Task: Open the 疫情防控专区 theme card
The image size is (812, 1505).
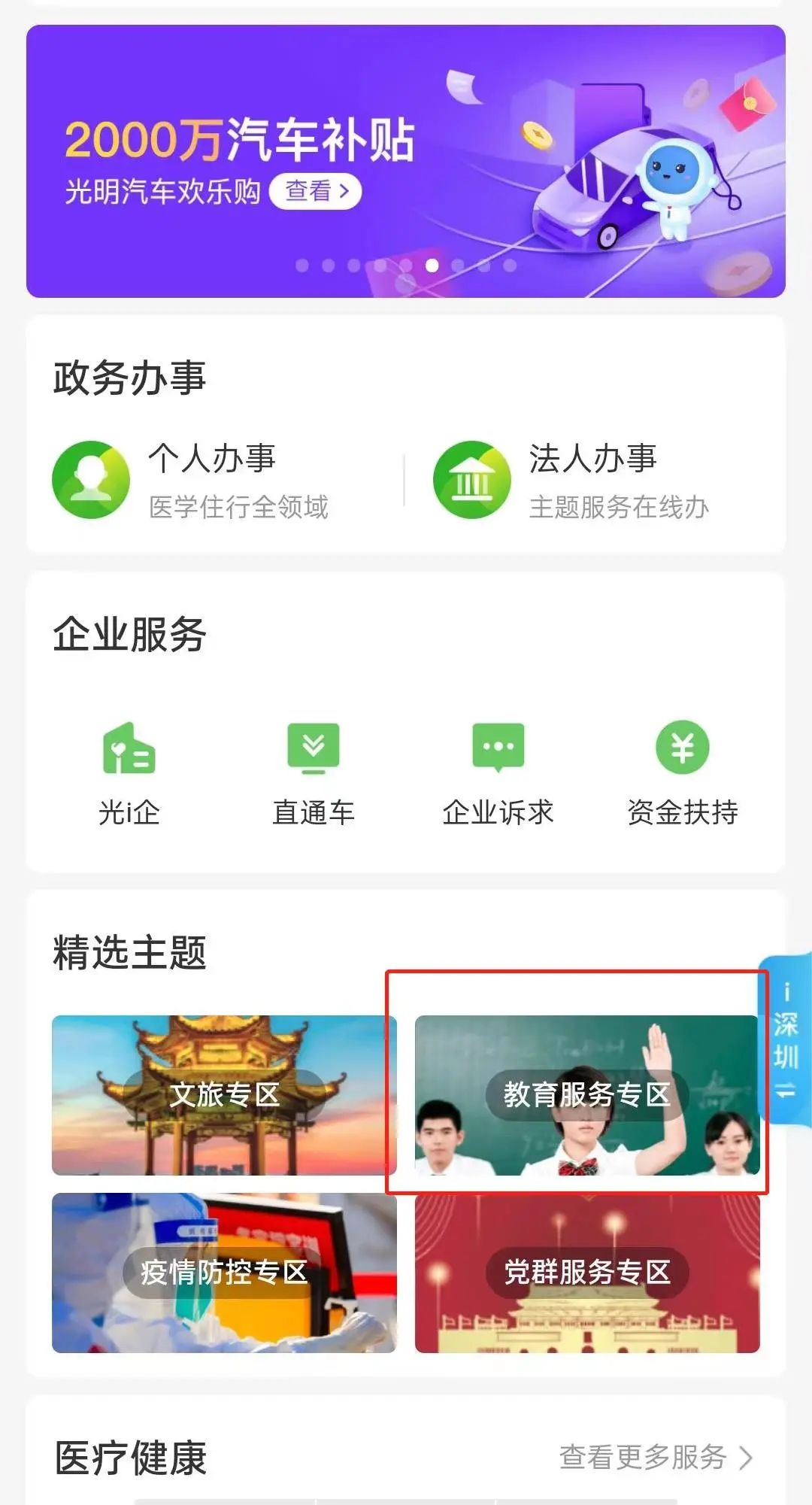Action: [224, 1273]
